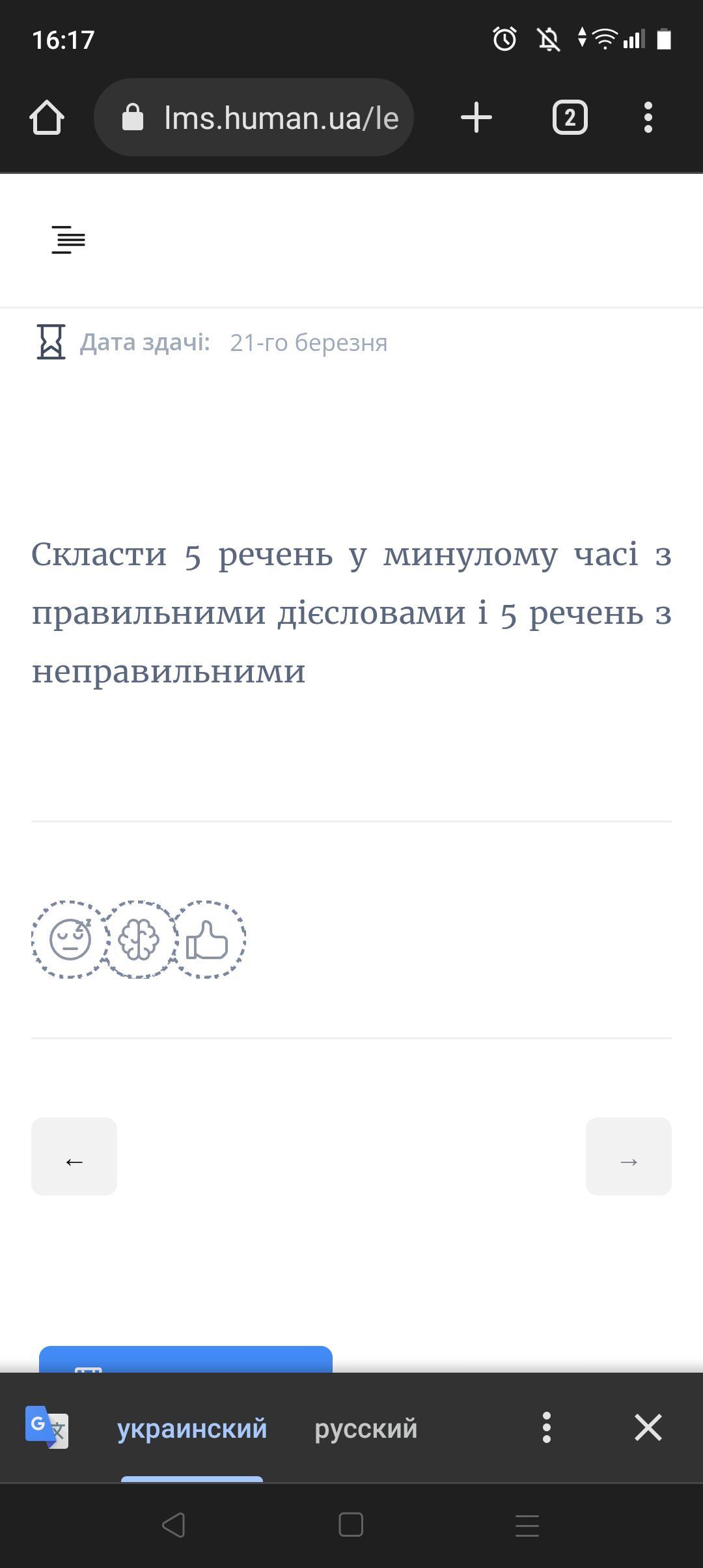Open translate bar options menu
Viewport: 703px width, 1568px height.
point(547,1427)
